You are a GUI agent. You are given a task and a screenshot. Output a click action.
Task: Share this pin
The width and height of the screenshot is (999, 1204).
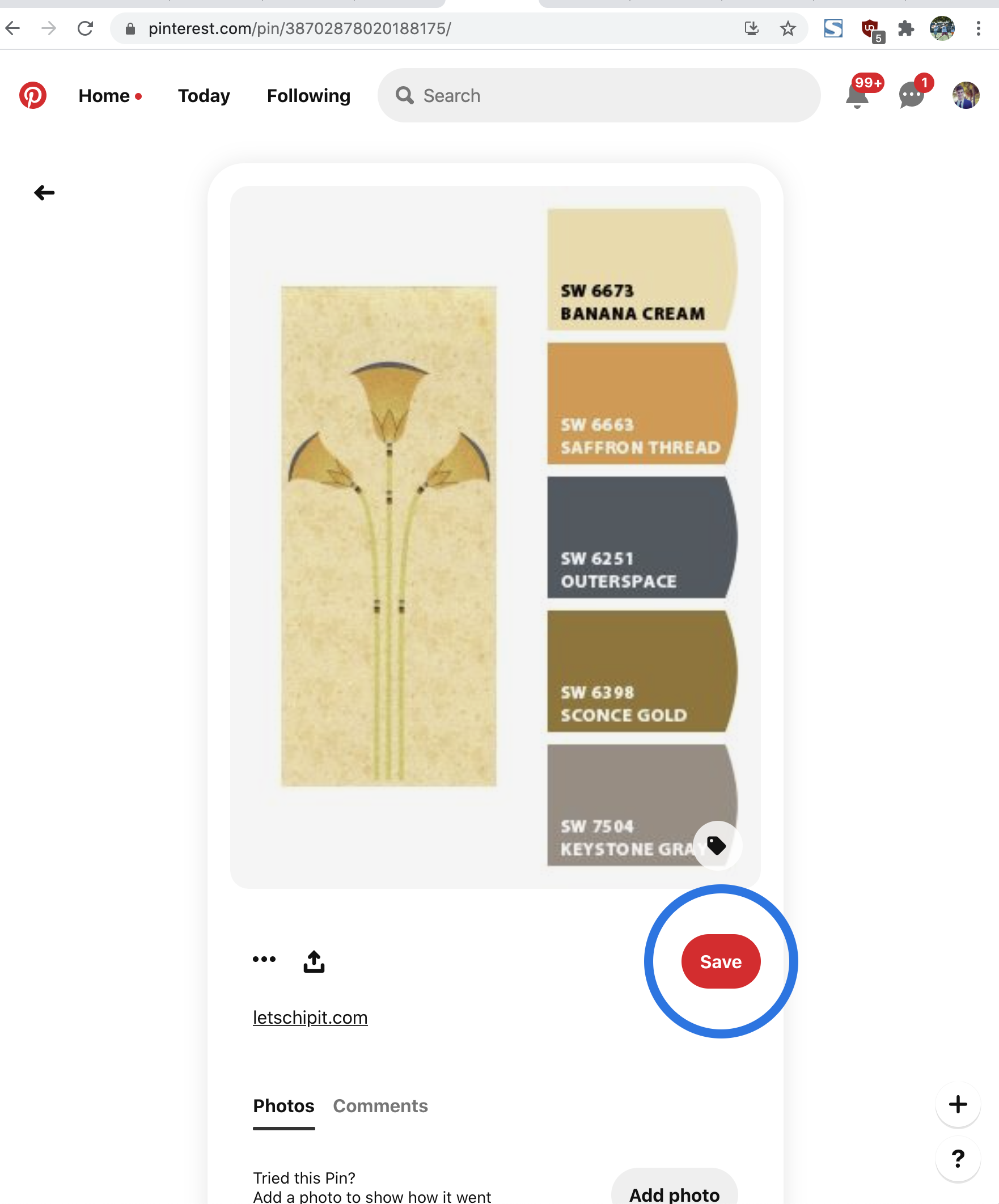314,961
